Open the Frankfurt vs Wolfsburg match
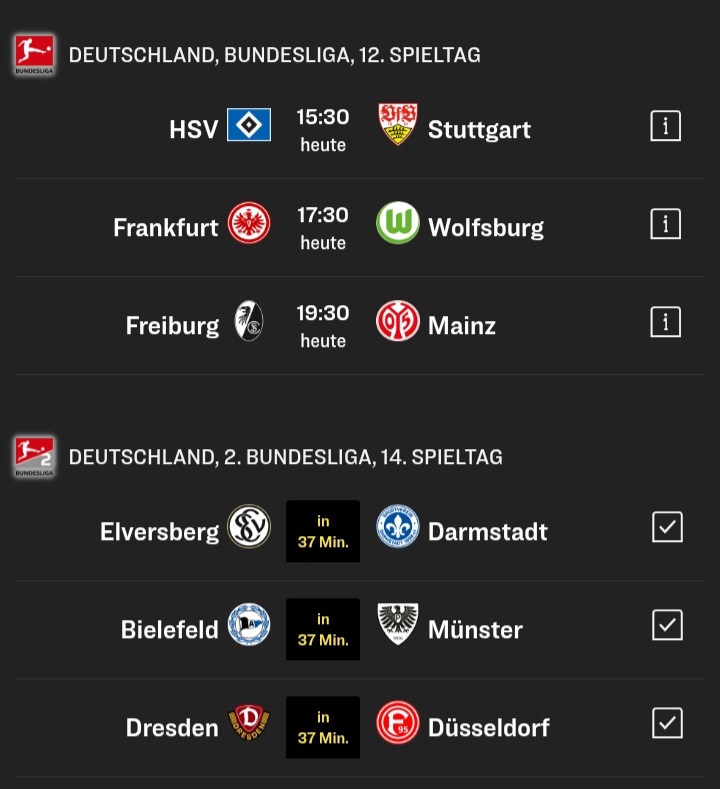Viewport: 720px width, 789px height. 322,227
